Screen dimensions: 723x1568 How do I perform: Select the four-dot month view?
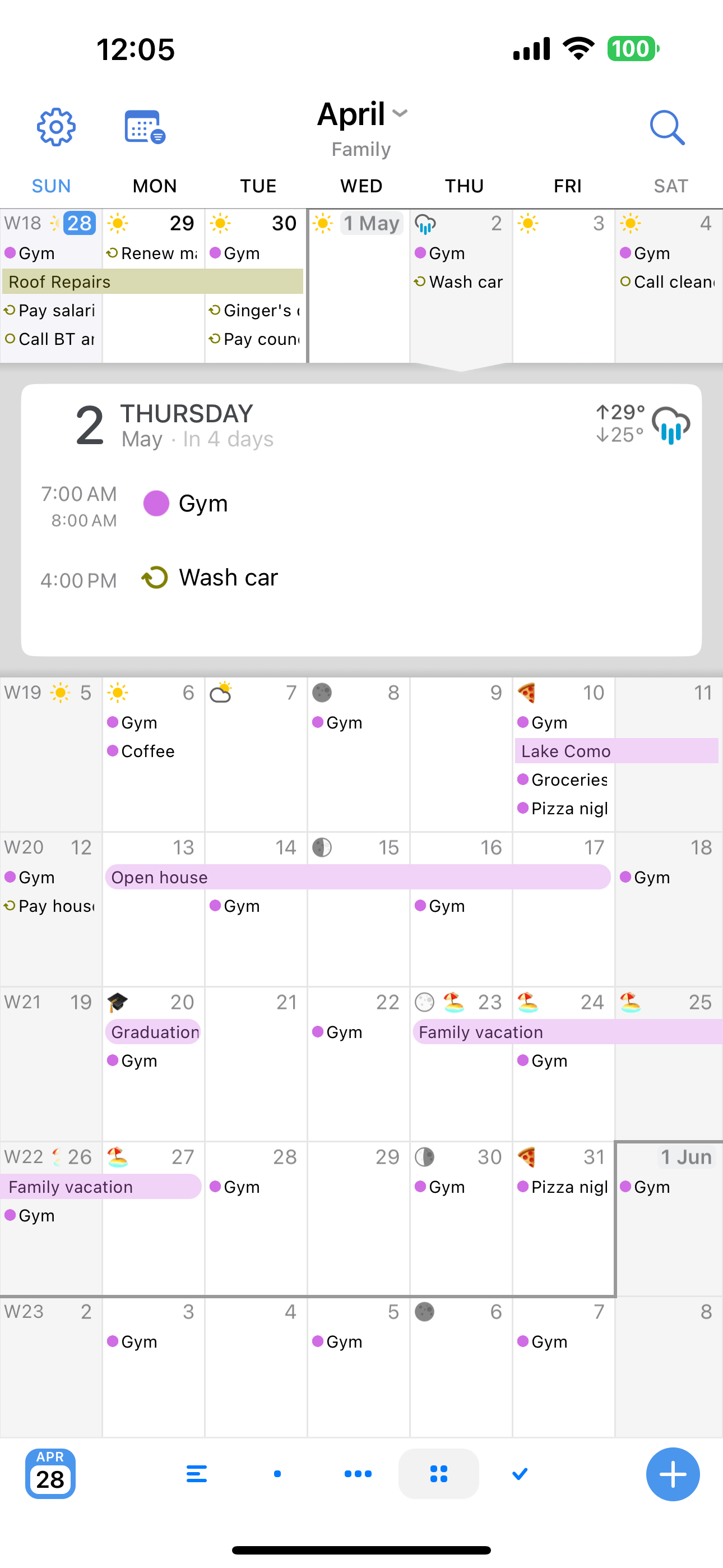click(439, 1474)
